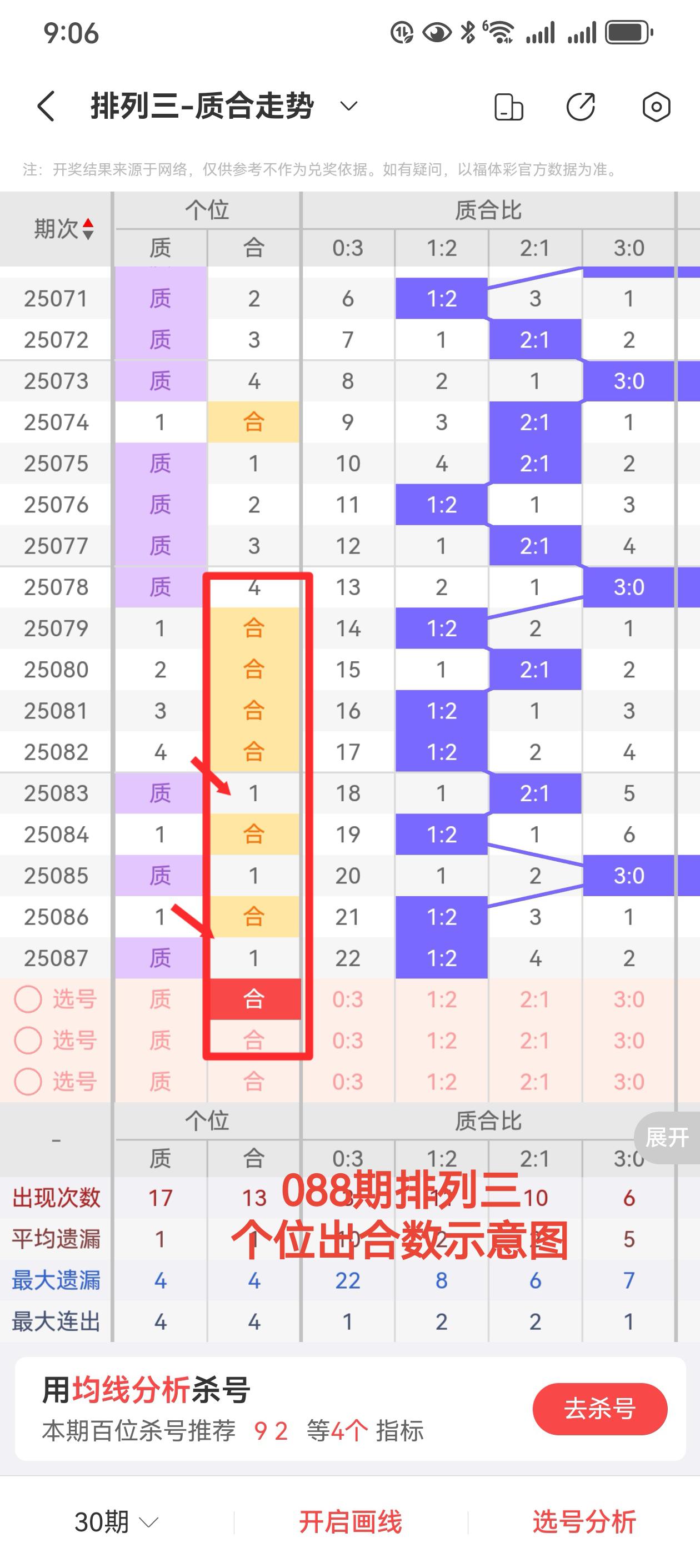Image resolution: width=700 pixels, height=1568 pixels.
Task: Open 选号分析
Action: tap(584, 1522)
